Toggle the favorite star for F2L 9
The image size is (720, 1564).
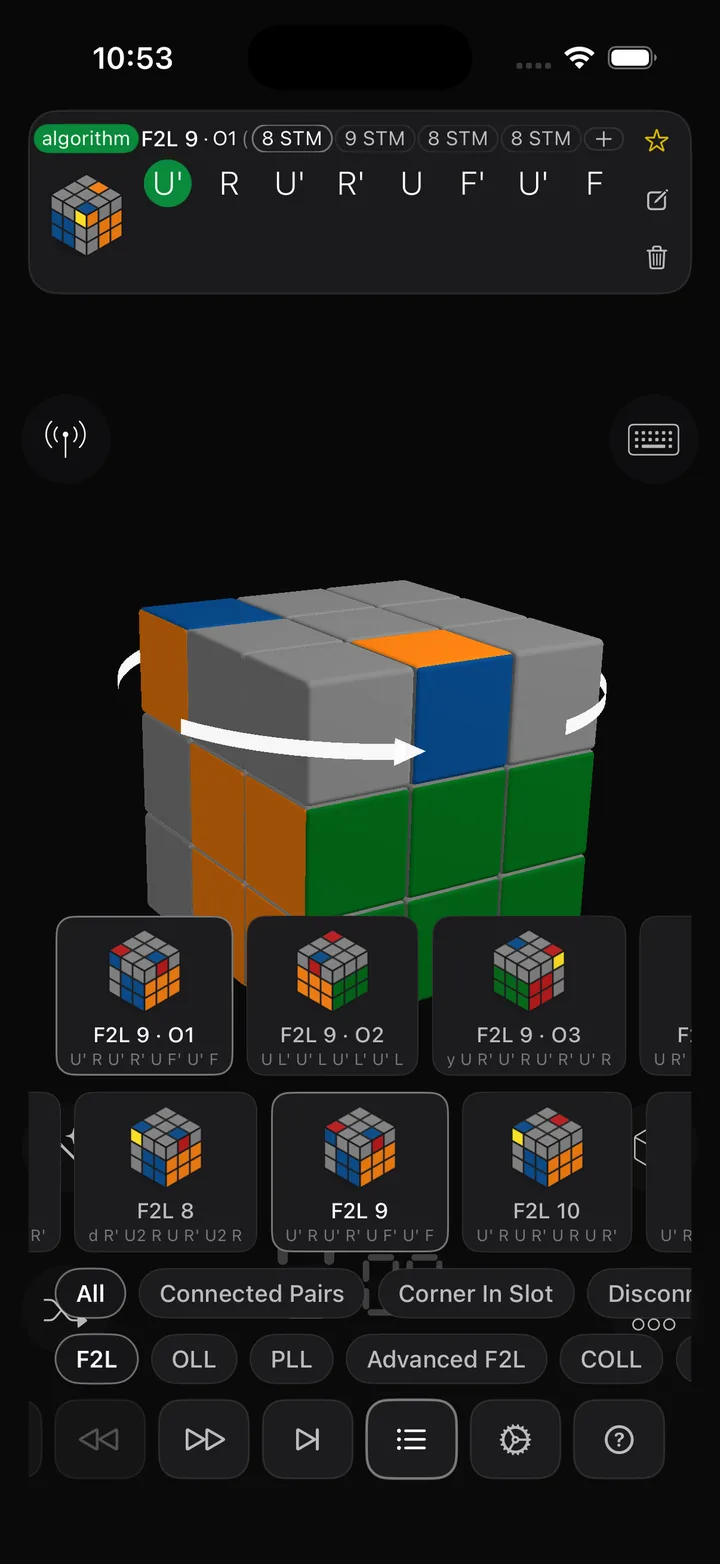click(656, 140)
